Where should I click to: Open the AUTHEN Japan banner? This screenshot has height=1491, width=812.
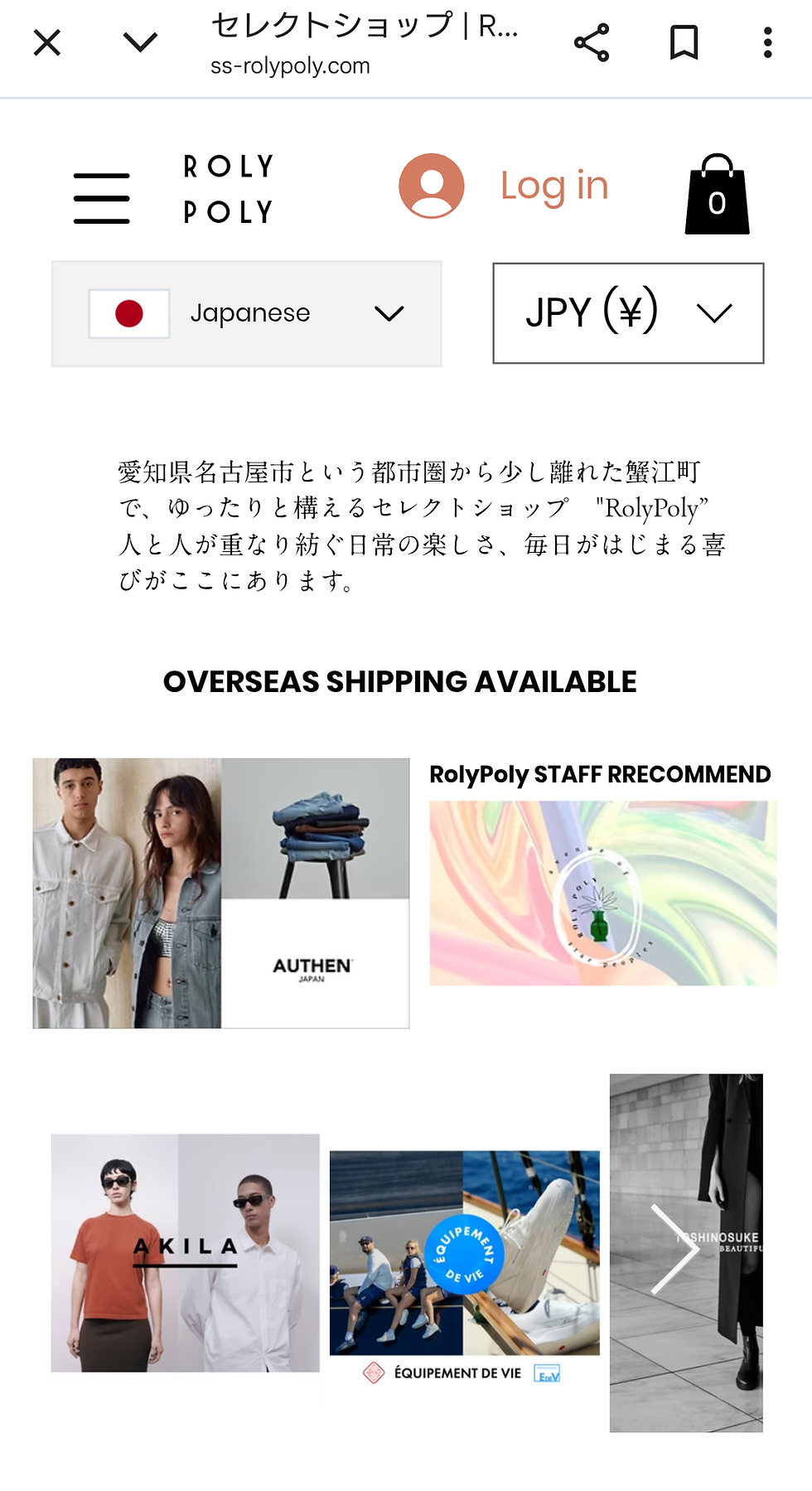221,893
